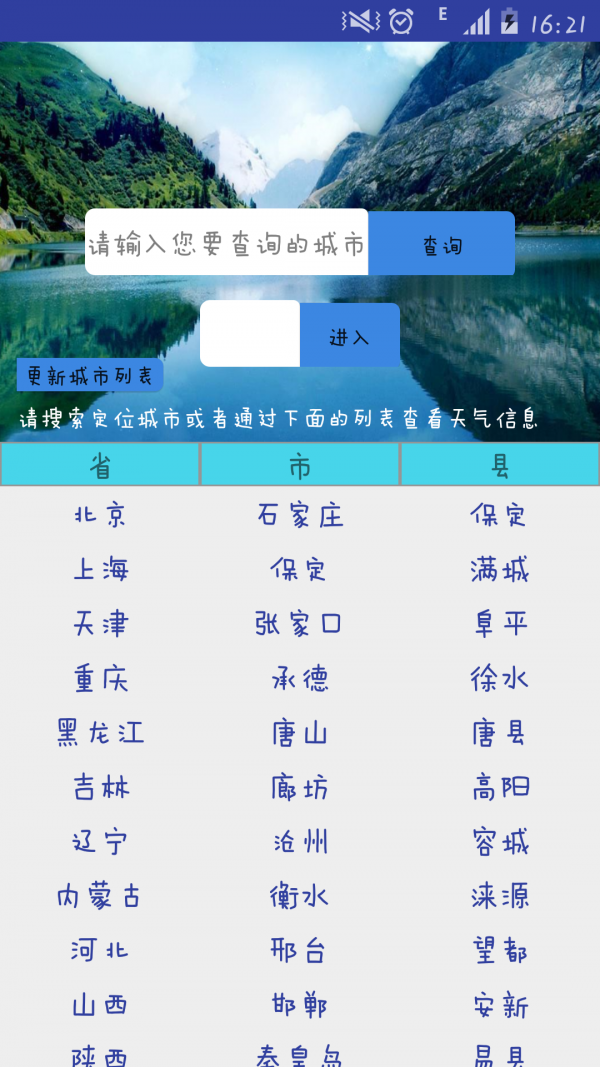Pick 承德 from the city column
Image resolution: width=600 pixels, height=1067 pixels.
(x=300, y=679)
